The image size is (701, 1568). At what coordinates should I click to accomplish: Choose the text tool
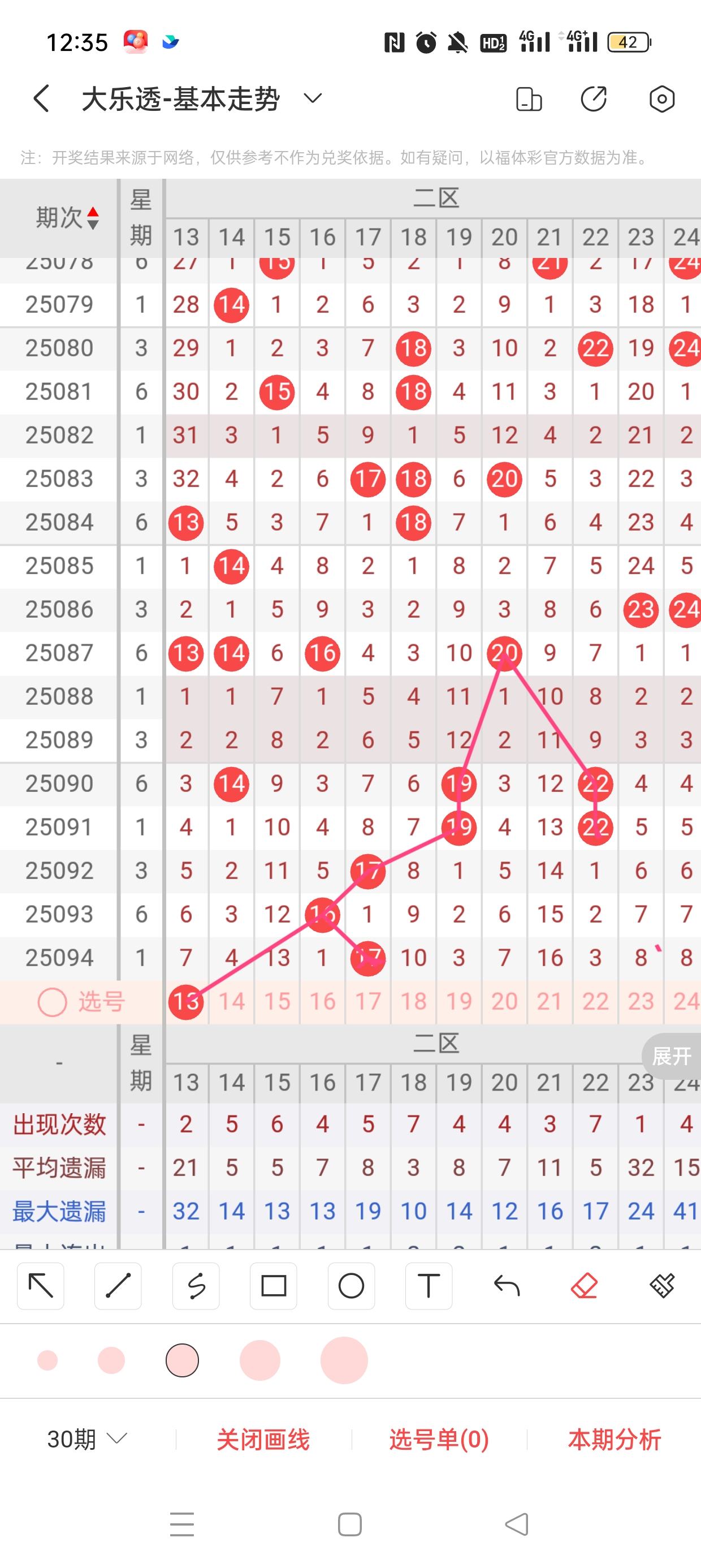429,1286
